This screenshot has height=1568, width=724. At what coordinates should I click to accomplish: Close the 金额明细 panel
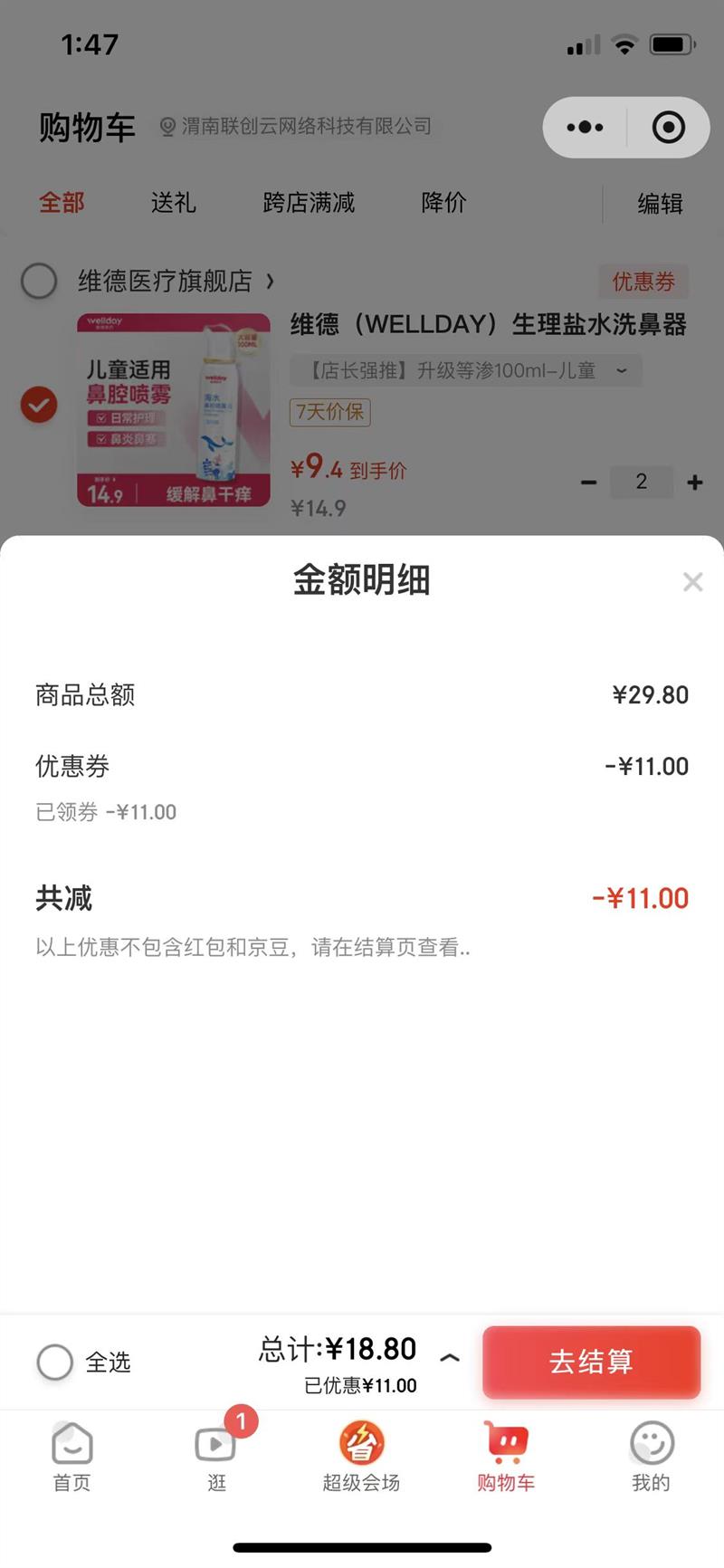[x=692, y=582]
